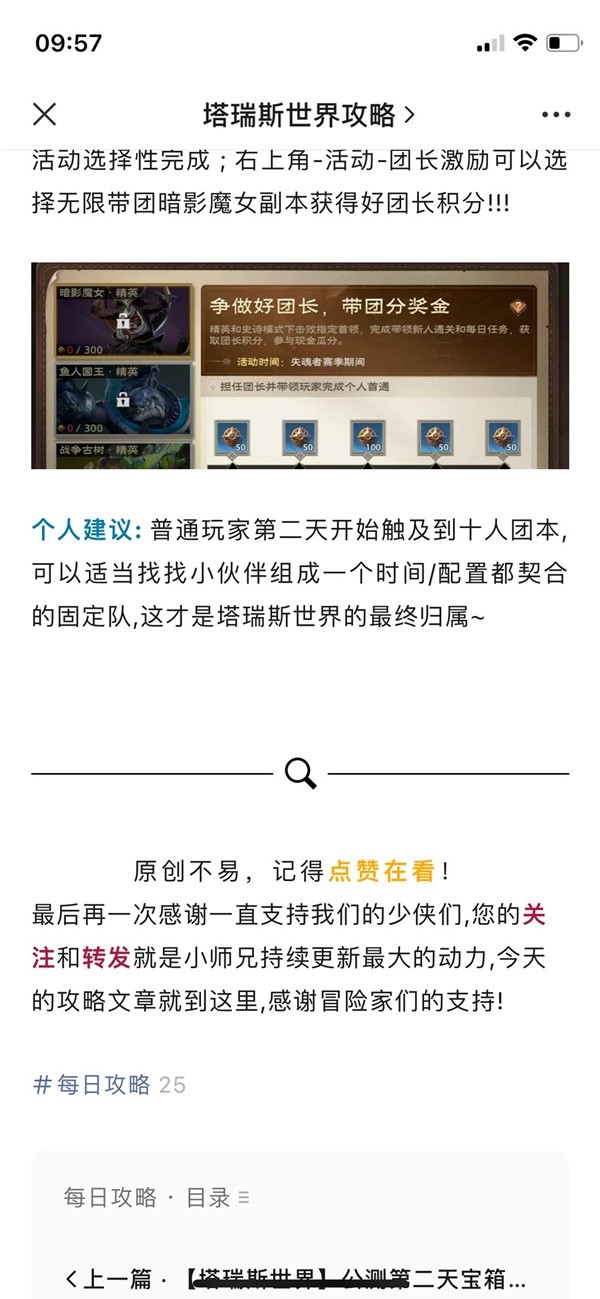Open the three-dot overflow menu
Image resolution: width=600 pixels, height=1299 pixels.
point(556,115)
